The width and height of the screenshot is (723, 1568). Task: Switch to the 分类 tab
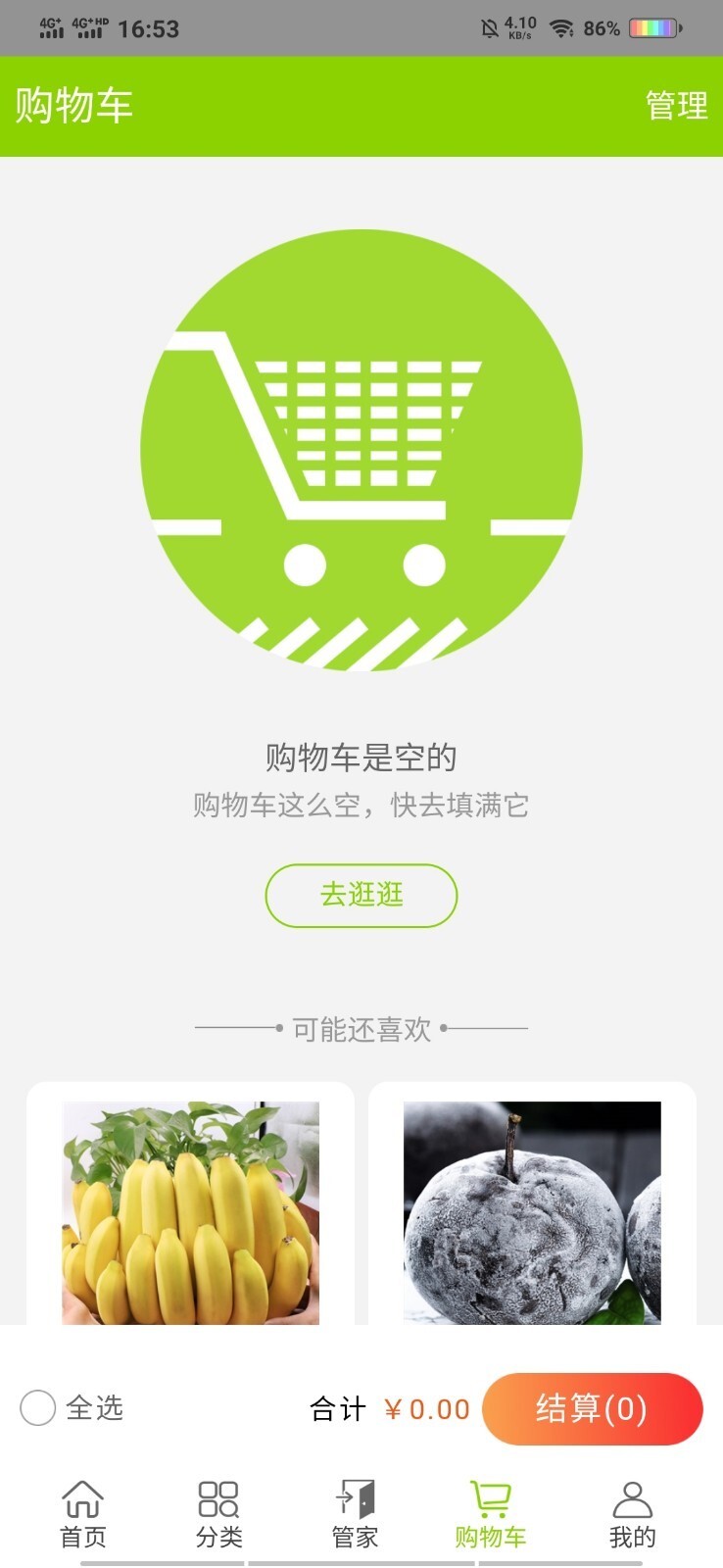point(218,1514)
